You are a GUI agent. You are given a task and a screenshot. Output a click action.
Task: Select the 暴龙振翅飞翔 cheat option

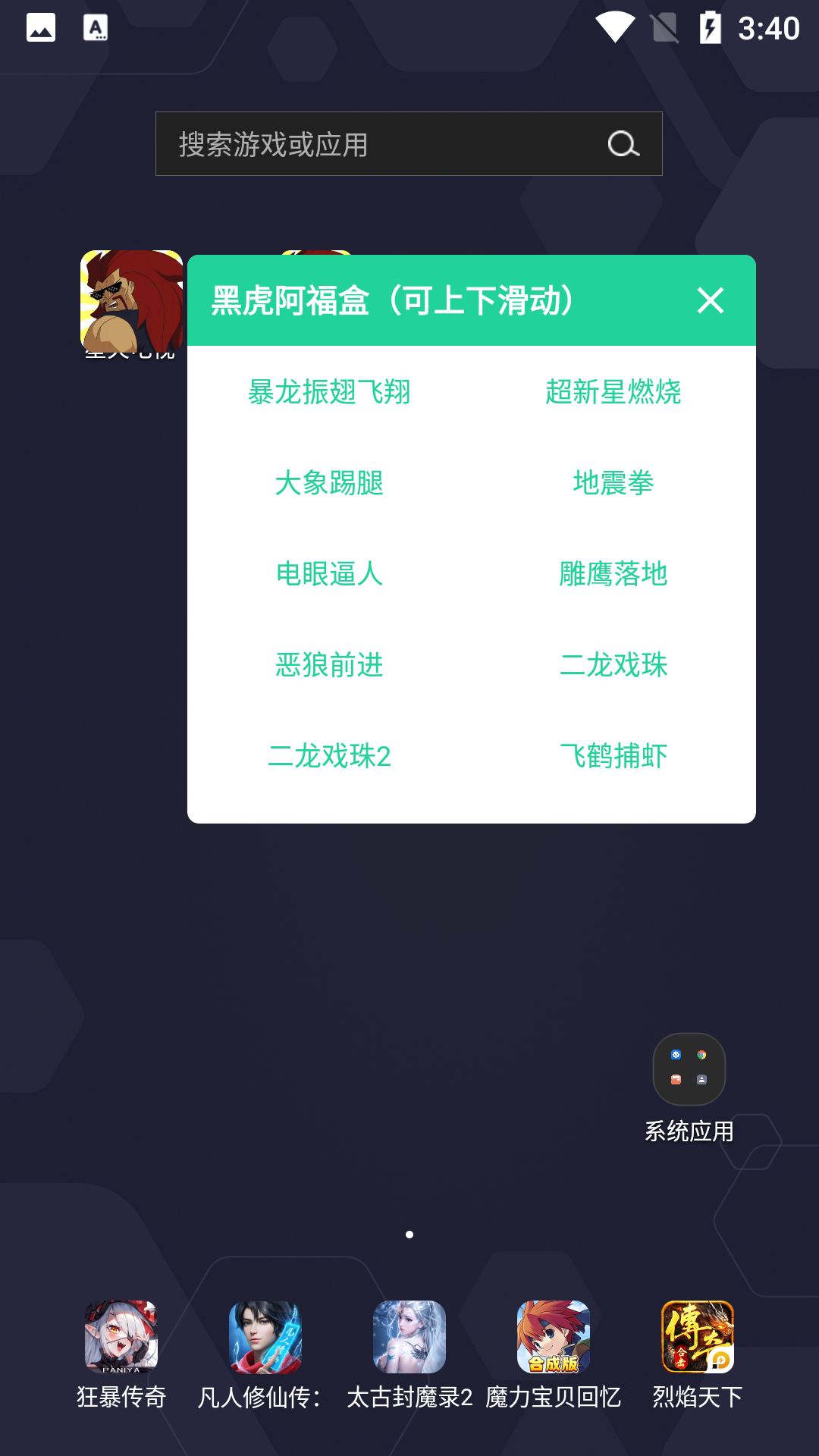(330, 393)
